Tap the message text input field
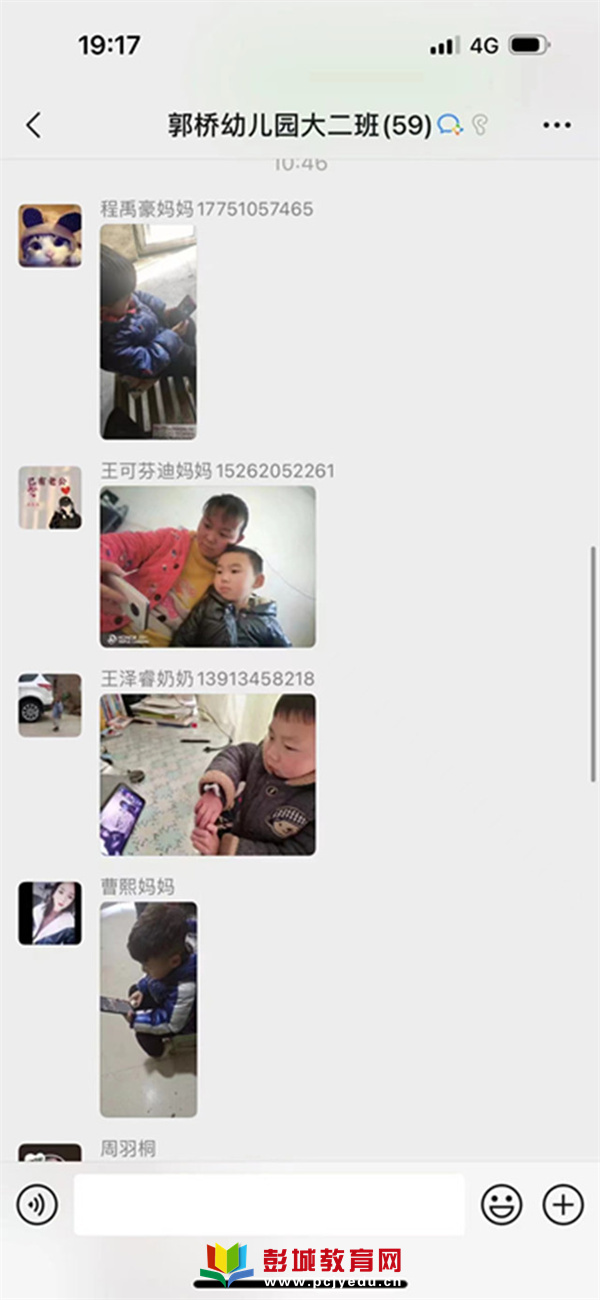 269,1205
